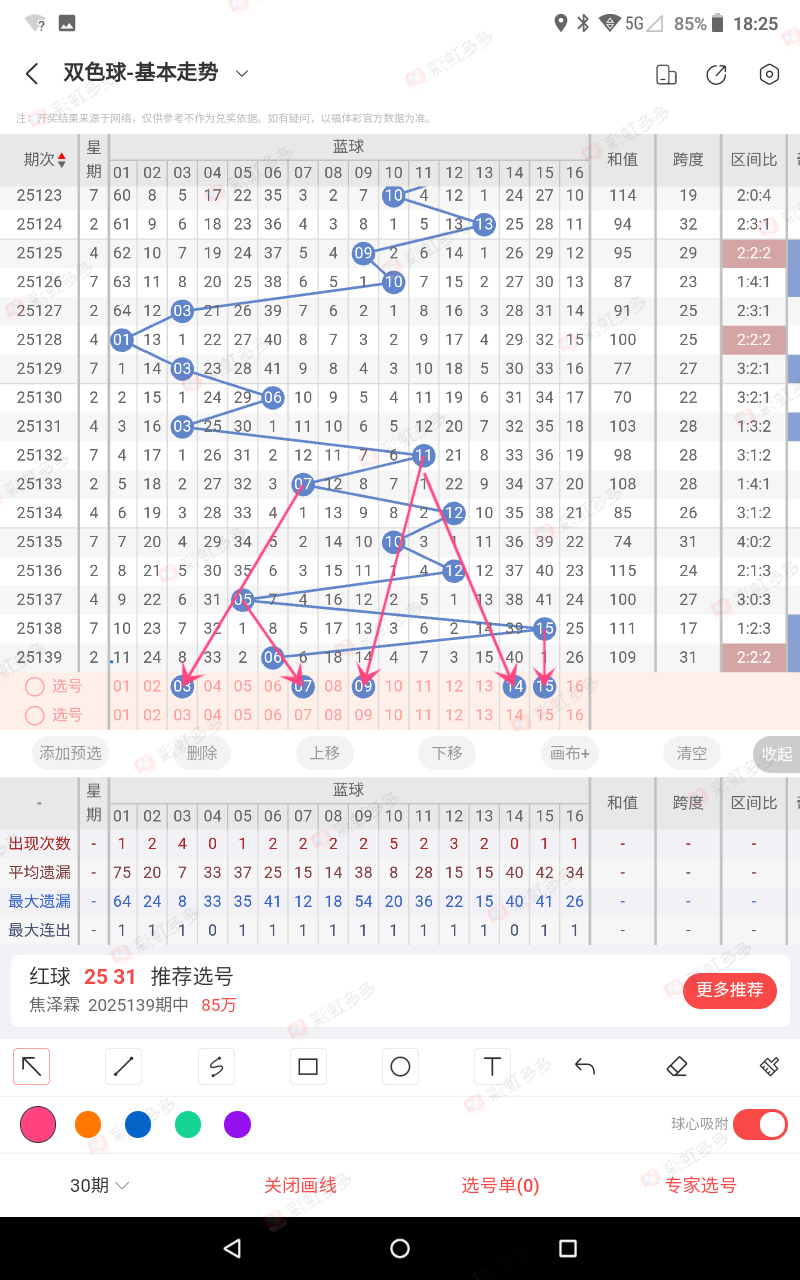Viewport: 800px width, 1280px height.
Task: Tap the 添加预选 button
Action: pyautogui.click(x=70, y=753)
